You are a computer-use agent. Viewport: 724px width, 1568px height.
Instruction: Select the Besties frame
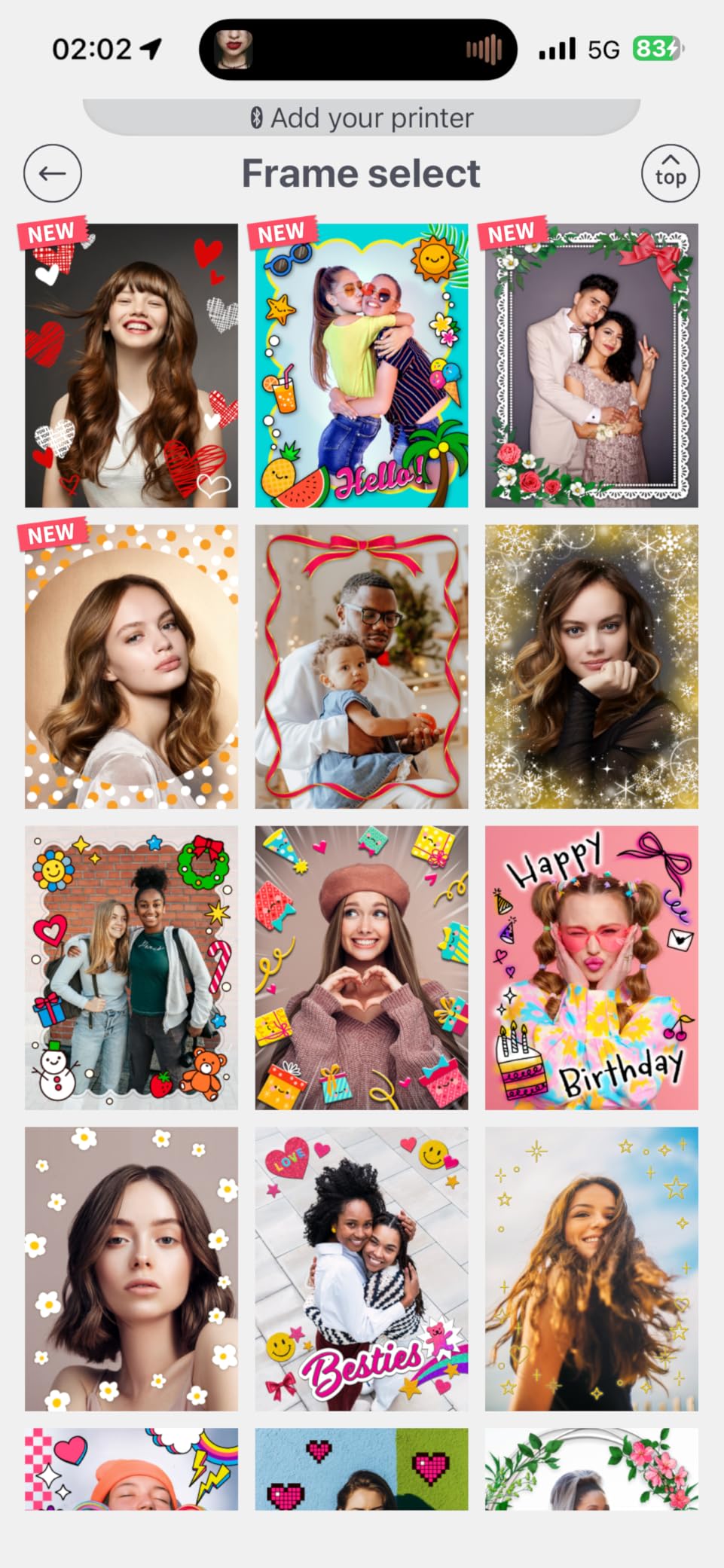[362, 1269]
